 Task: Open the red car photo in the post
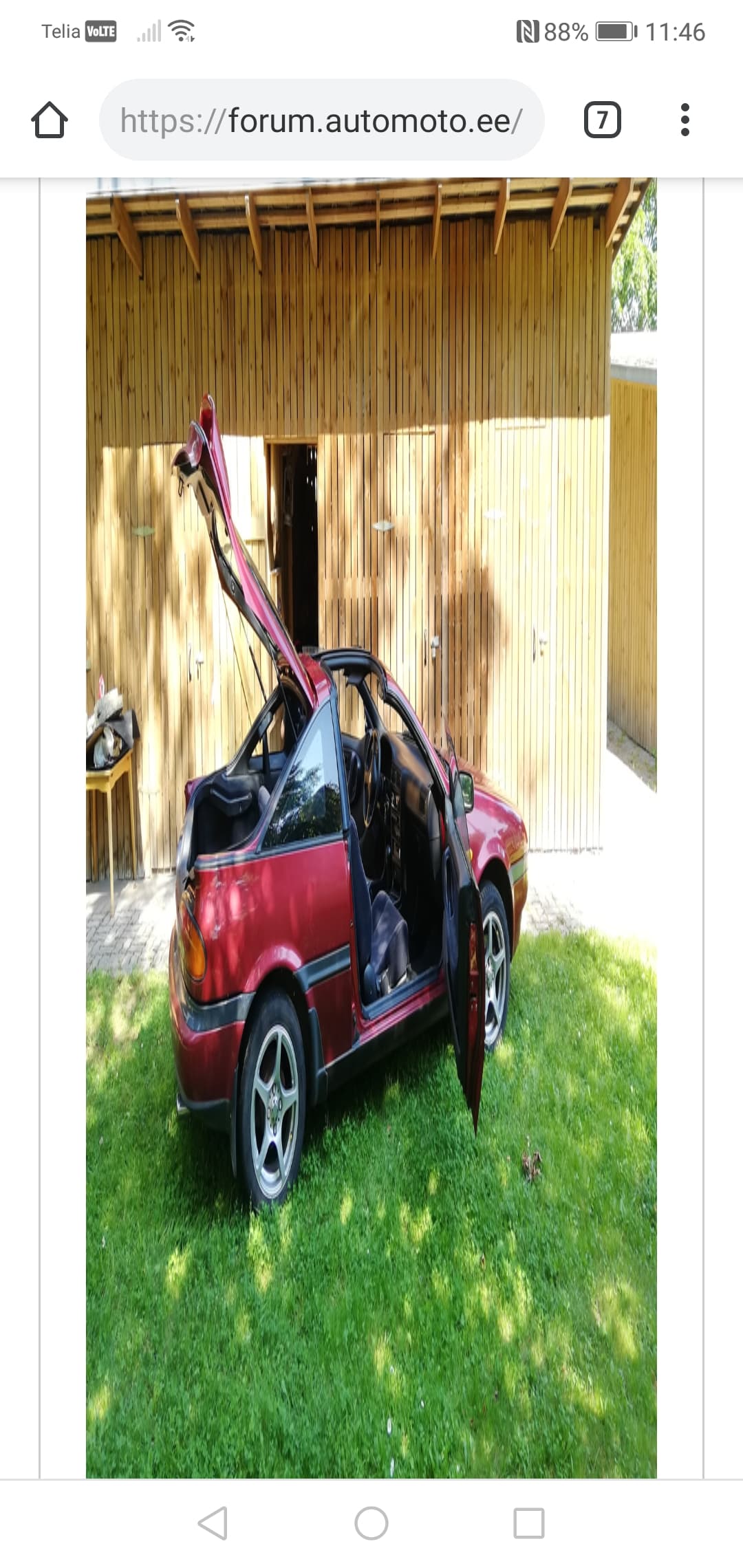pos(371,825)
